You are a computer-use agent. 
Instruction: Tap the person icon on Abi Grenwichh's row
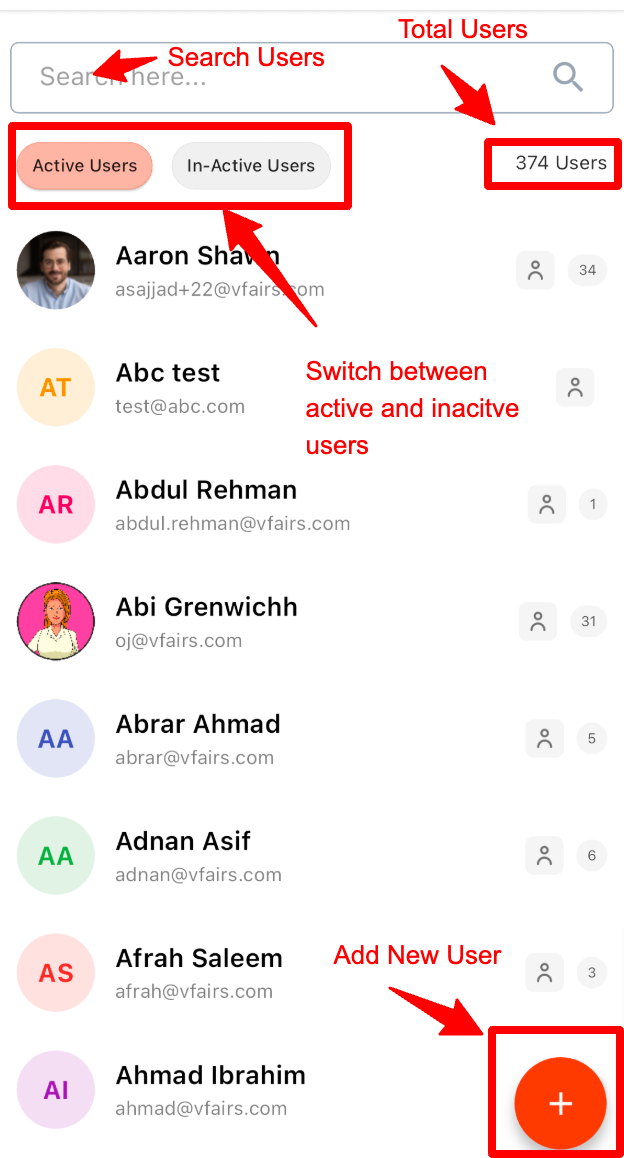538,621
